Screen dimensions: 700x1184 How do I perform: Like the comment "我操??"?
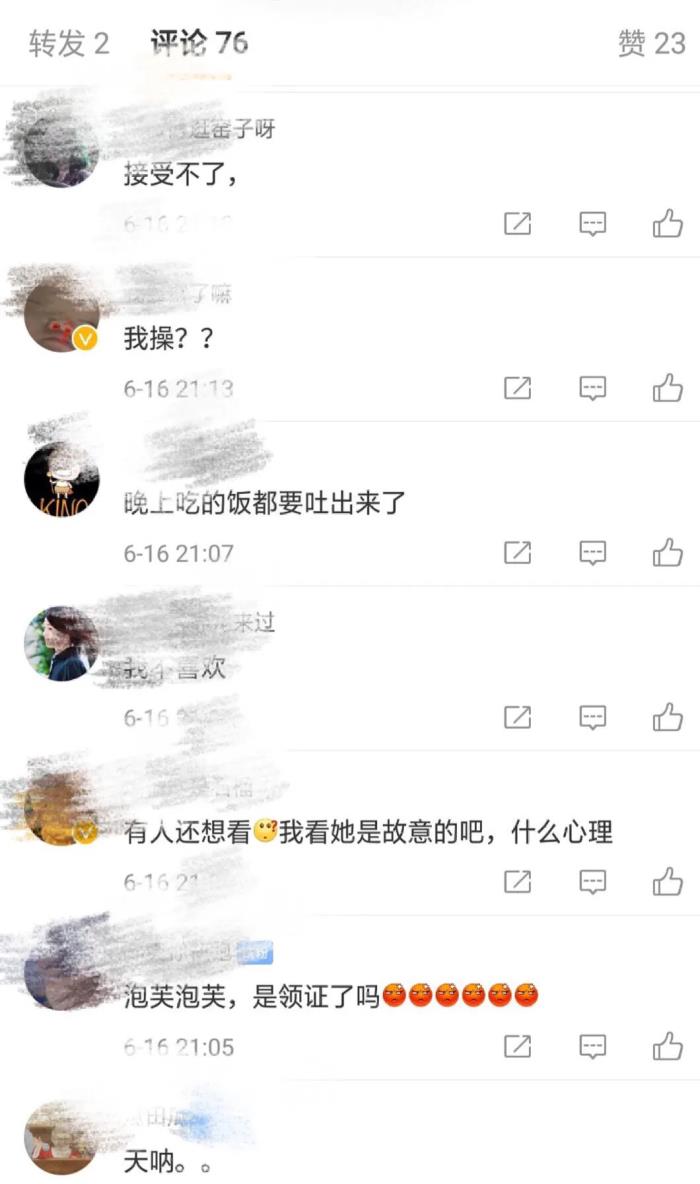coord(667,388)
